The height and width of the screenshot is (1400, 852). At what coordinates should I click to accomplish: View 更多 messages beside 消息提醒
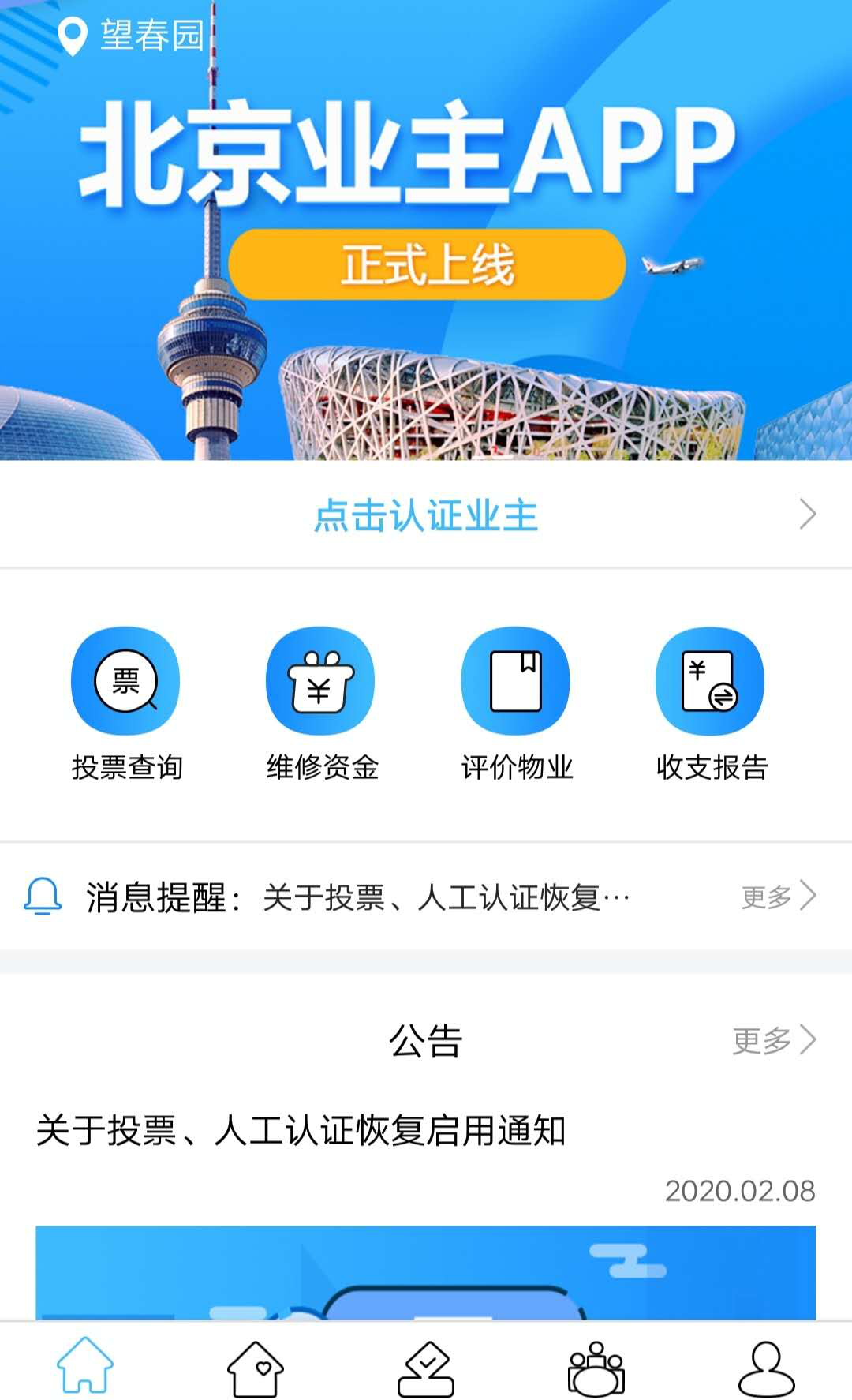778,897
